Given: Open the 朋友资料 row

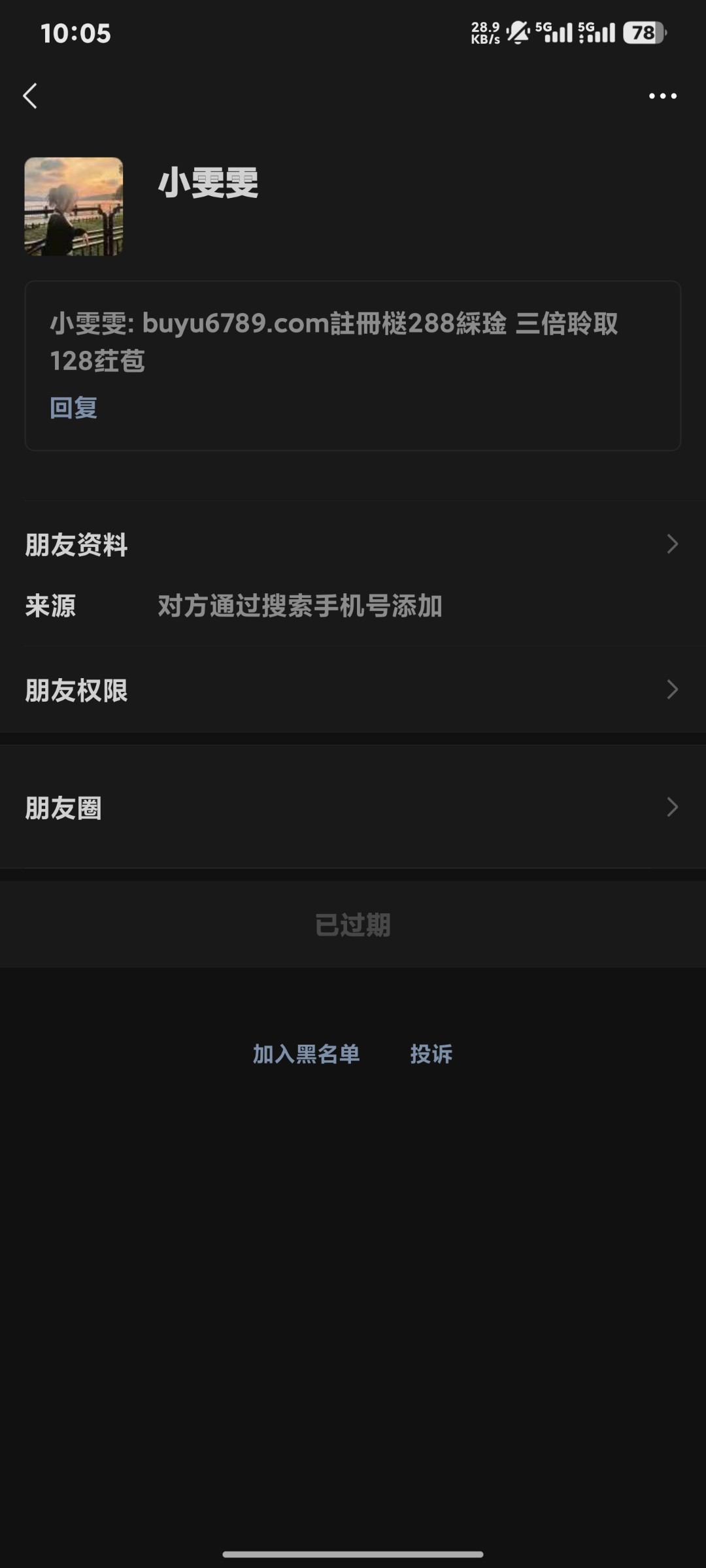Looking at the screenshot, I should pyautogui.click(x=353, y=544).
